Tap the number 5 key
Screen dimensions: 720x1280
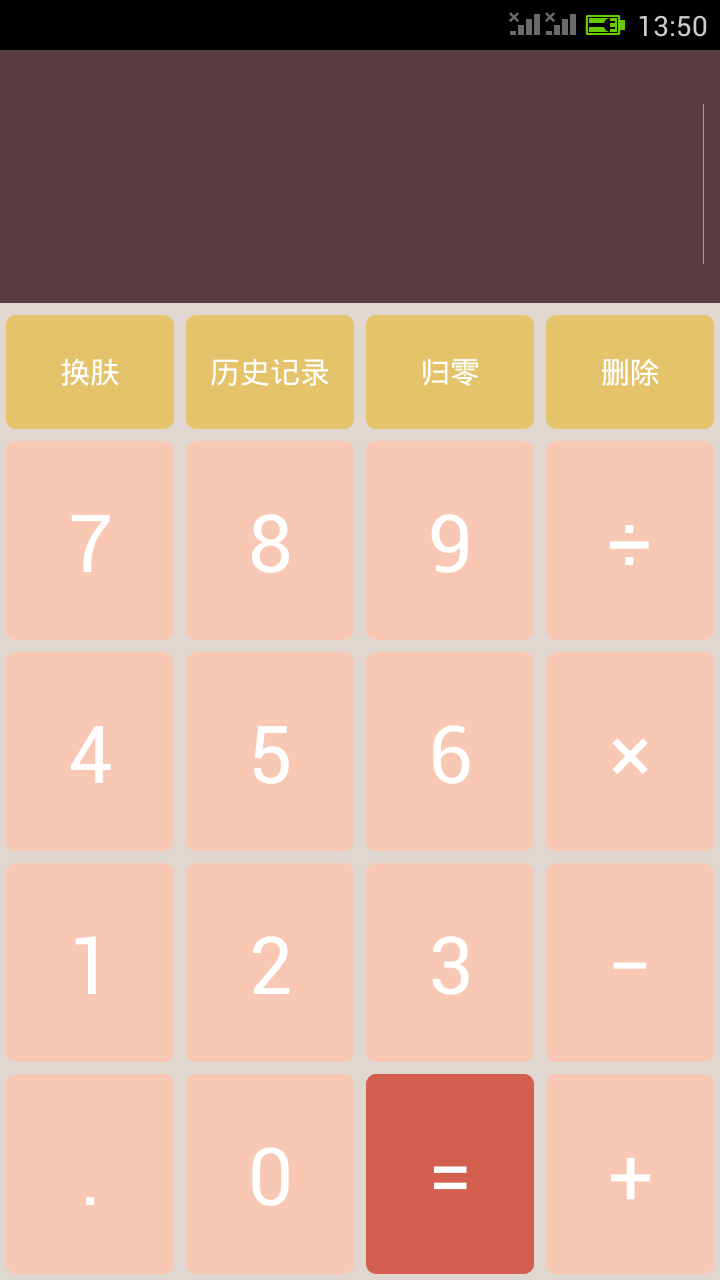(x=269, y=751)
